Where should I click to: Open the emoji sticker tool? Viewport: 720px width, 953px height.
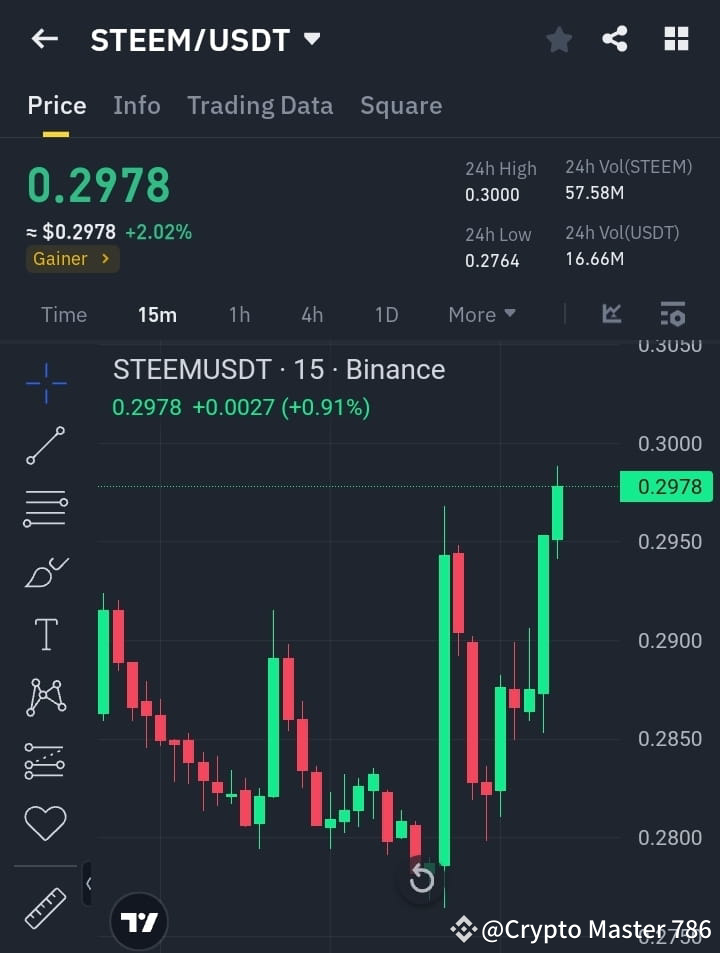[x=44, y=822]
